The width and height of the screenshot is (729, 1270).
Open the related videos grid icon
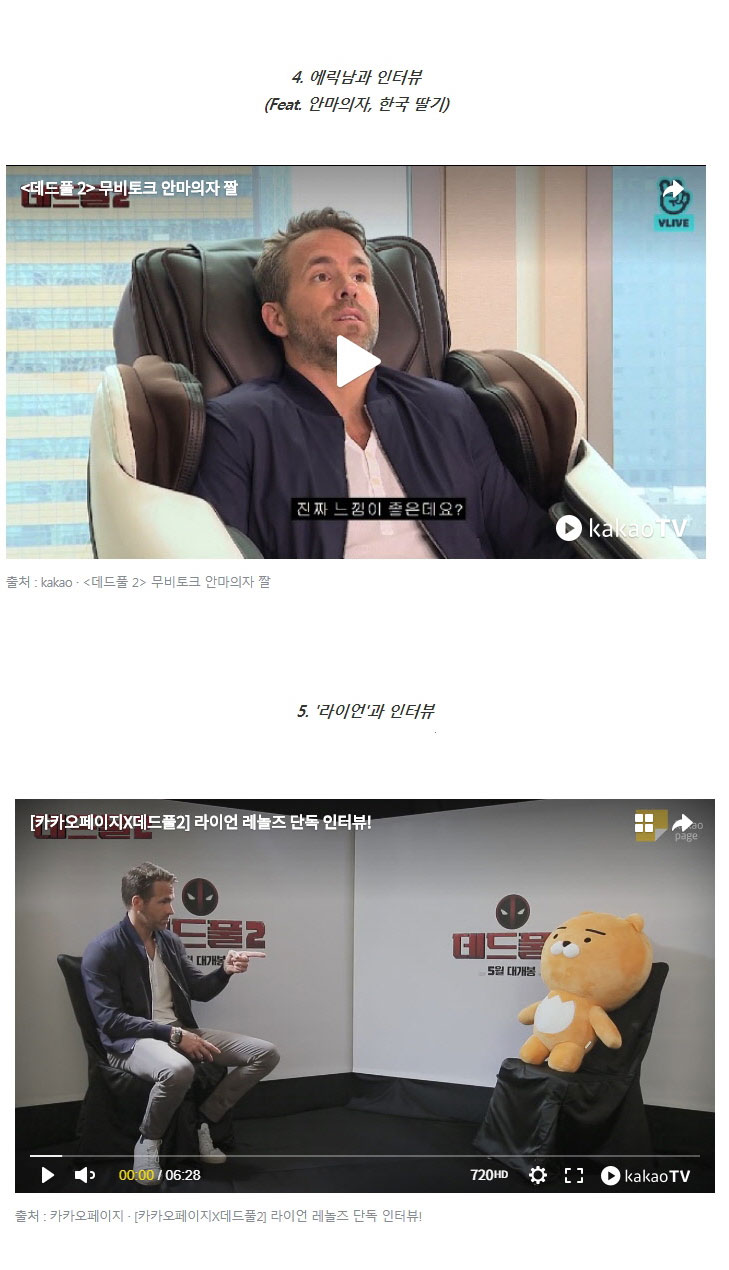click(644, 823)
